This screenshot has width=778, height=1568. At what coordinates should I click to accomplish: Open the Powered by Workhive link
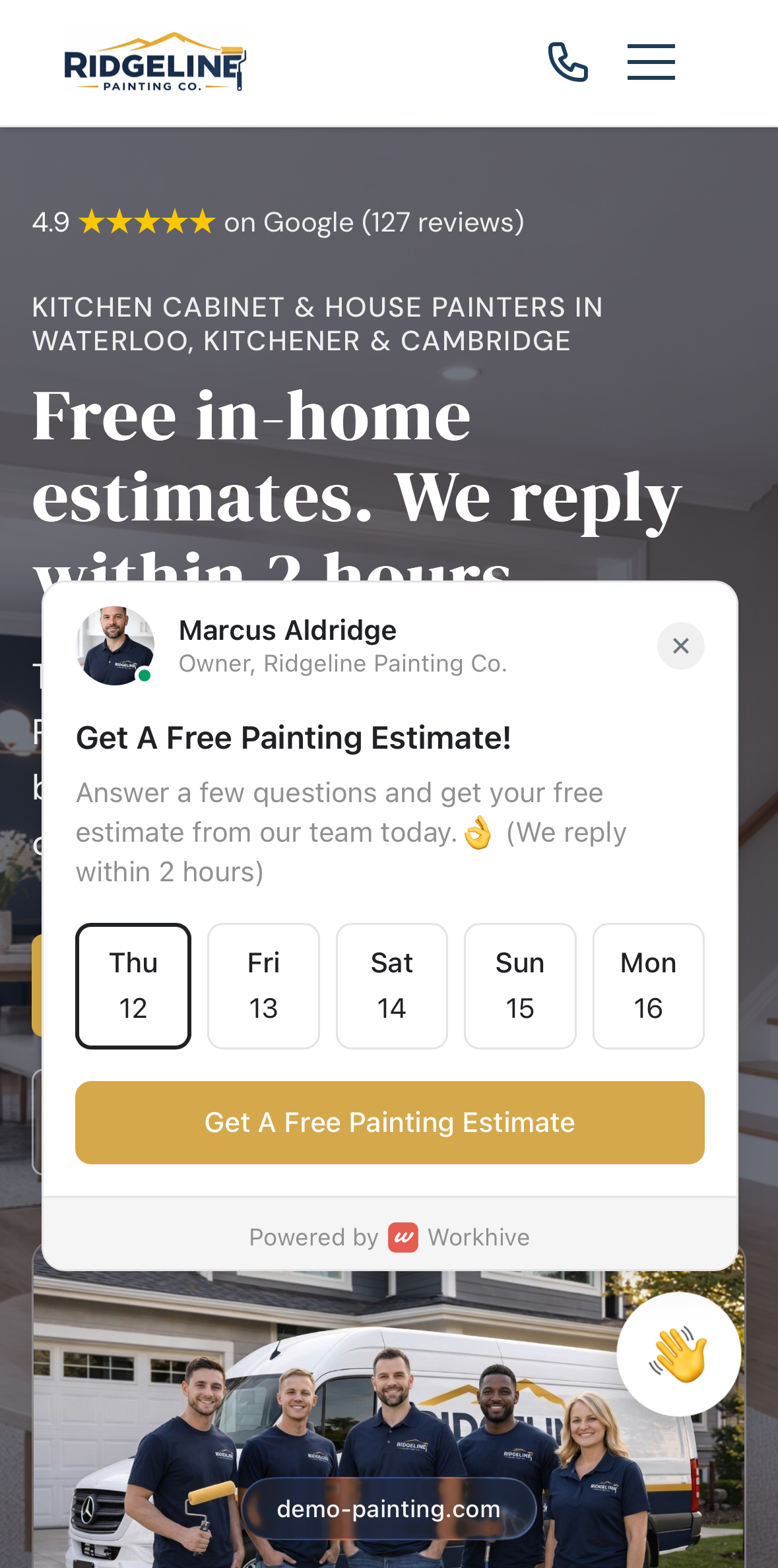click(389, 1238)
